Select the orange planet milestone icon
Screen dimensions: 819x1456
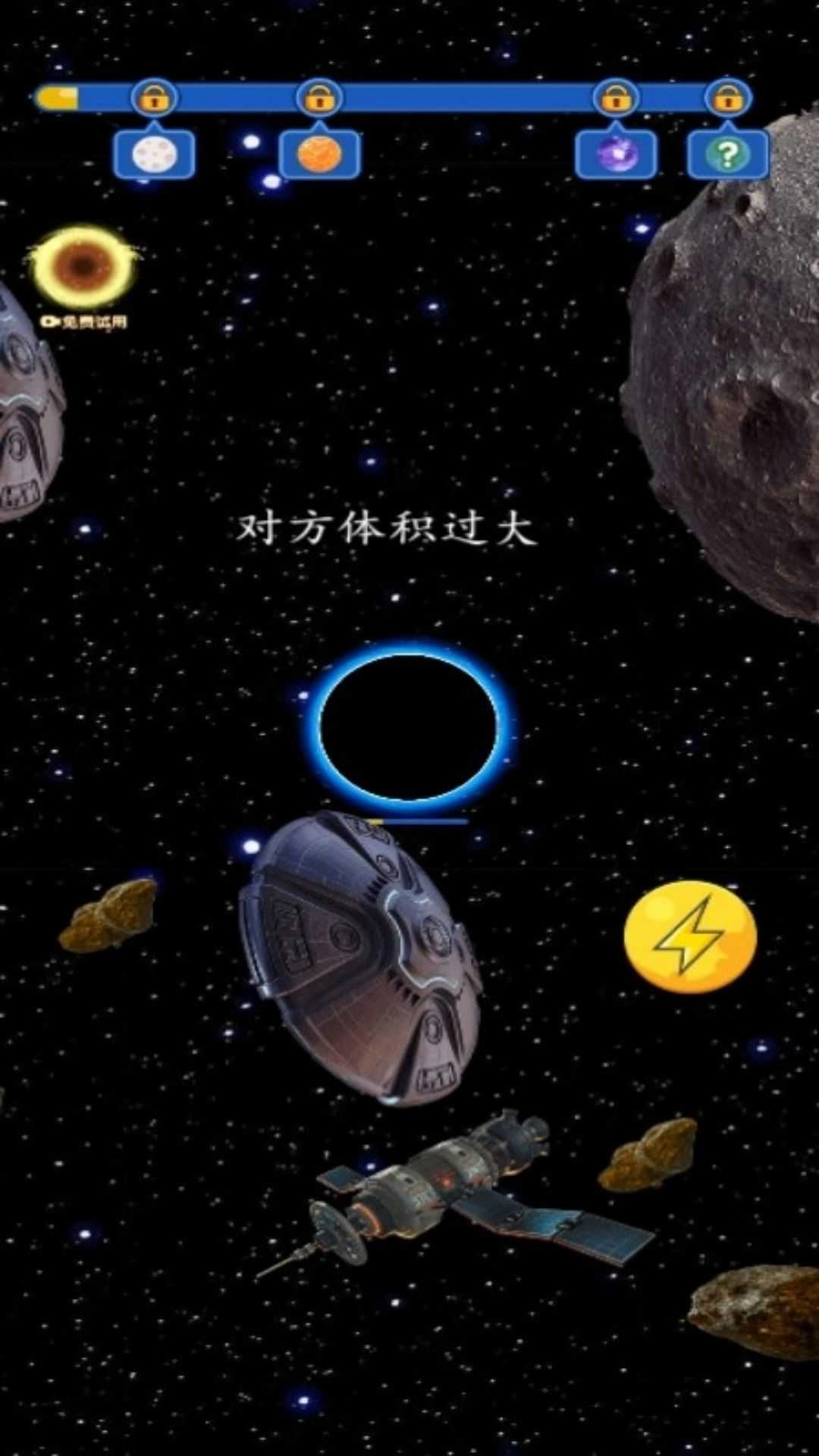pos(318,154)
